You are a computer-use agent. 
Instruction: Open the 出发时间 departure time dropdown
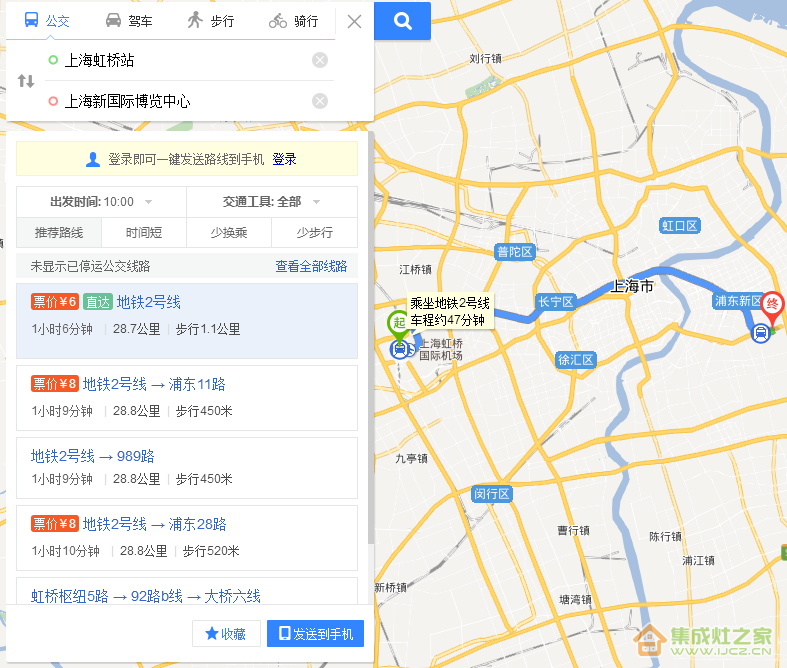click(x=101, y=201)
